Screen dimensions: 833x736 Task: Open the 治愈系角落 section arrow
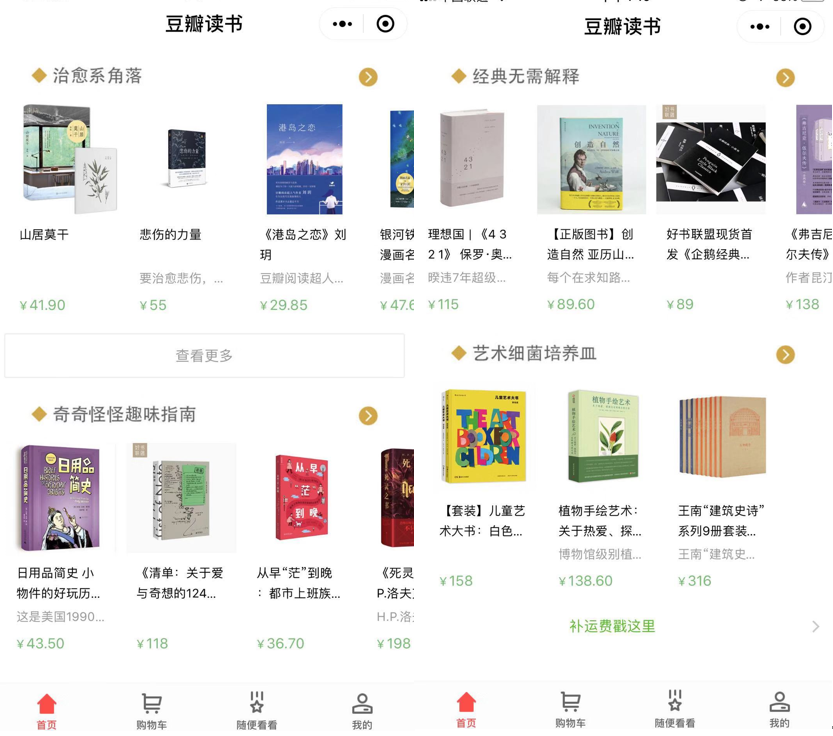(368, 77)
